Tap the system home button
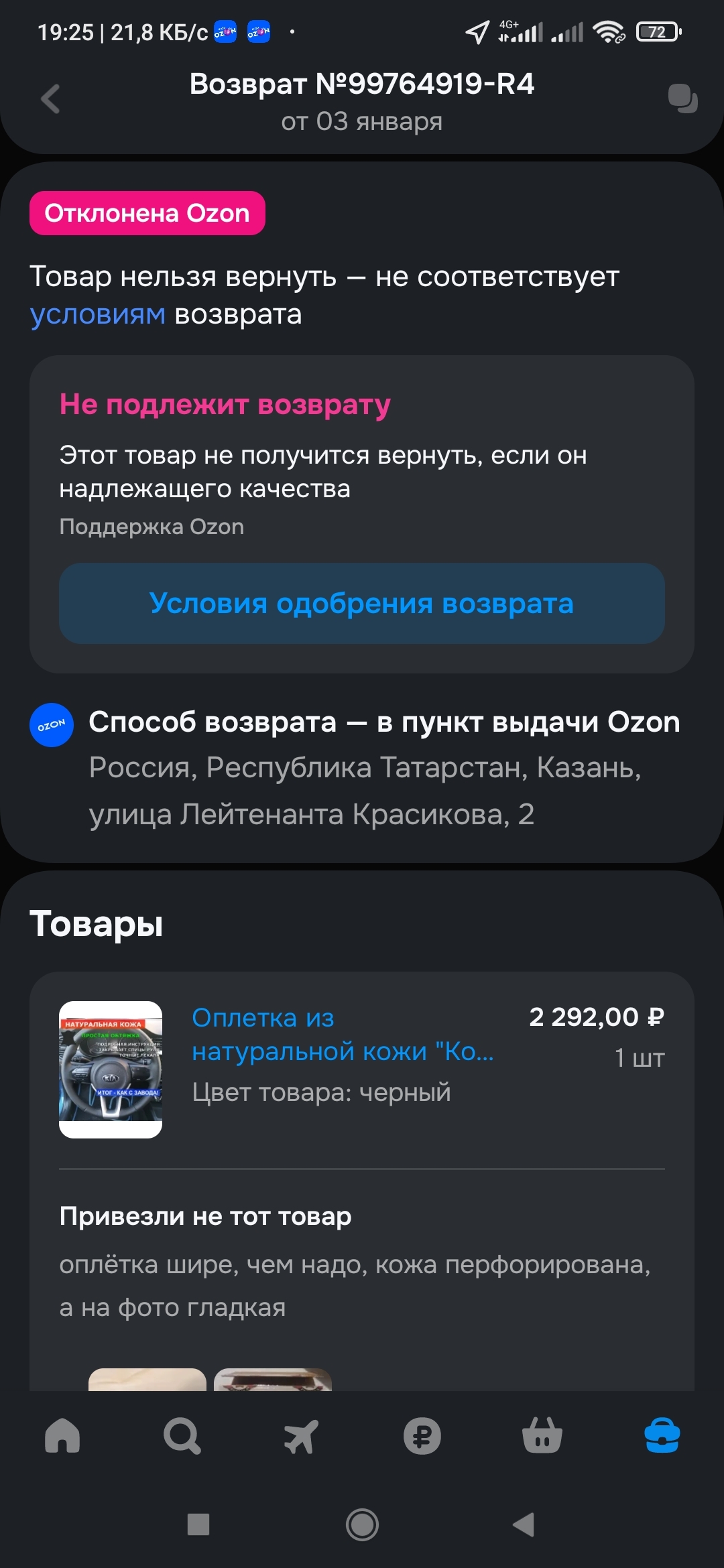This screenshot has height=1568, width=724. tap(362, 1525)
